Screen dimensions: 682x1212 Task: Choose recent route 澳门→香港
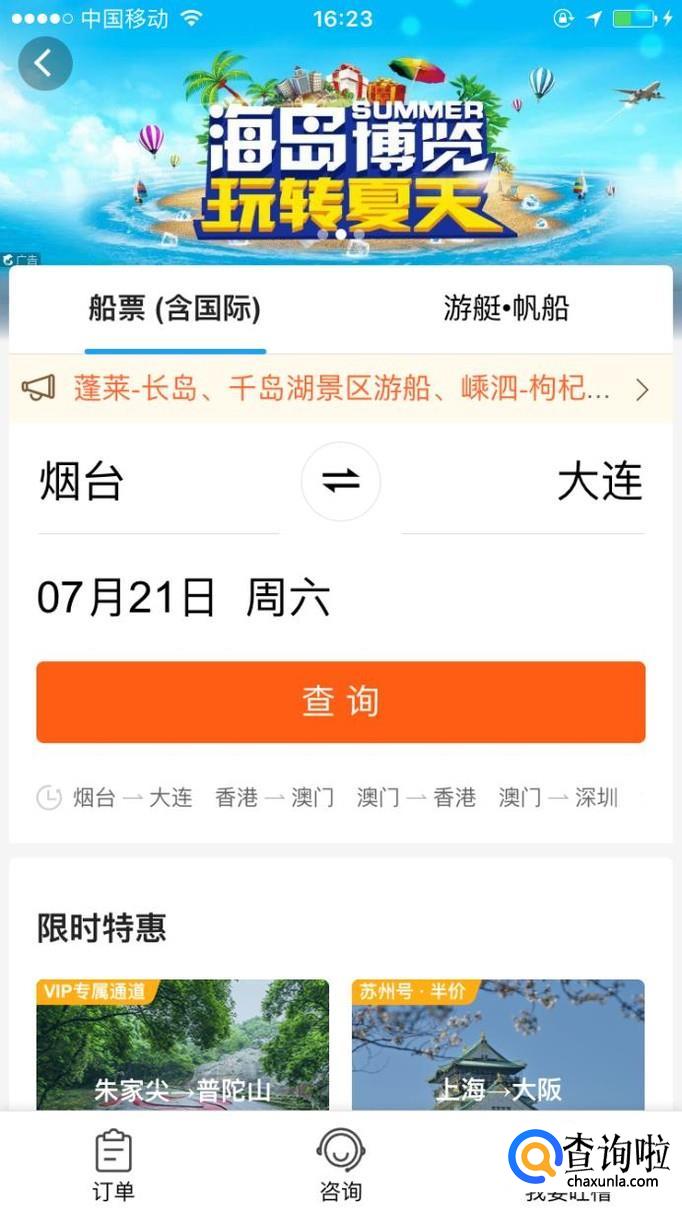point(417,798)
